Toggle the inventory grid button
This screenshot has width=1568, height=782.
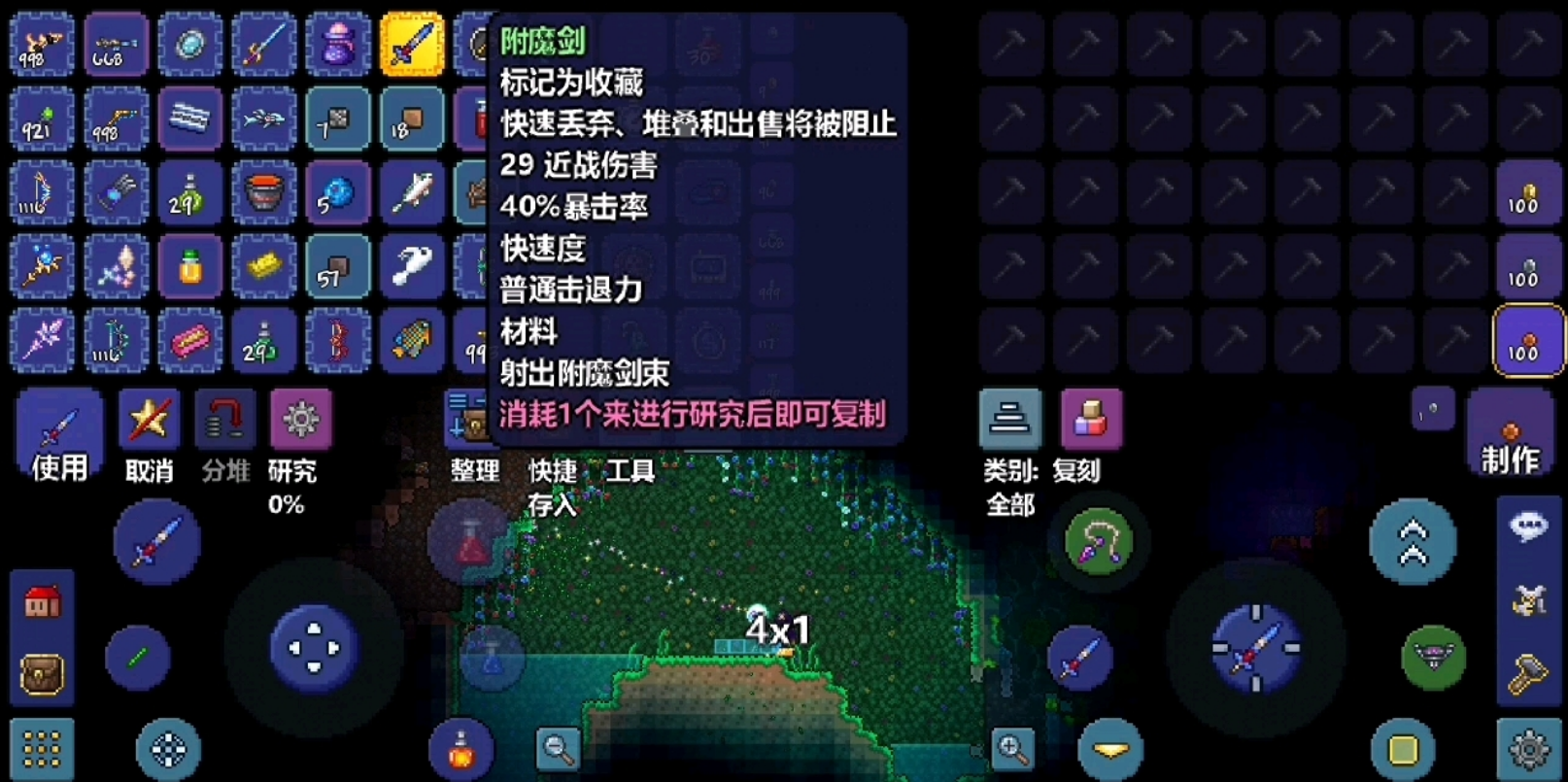pyautogui.click(x=42, y=749)
